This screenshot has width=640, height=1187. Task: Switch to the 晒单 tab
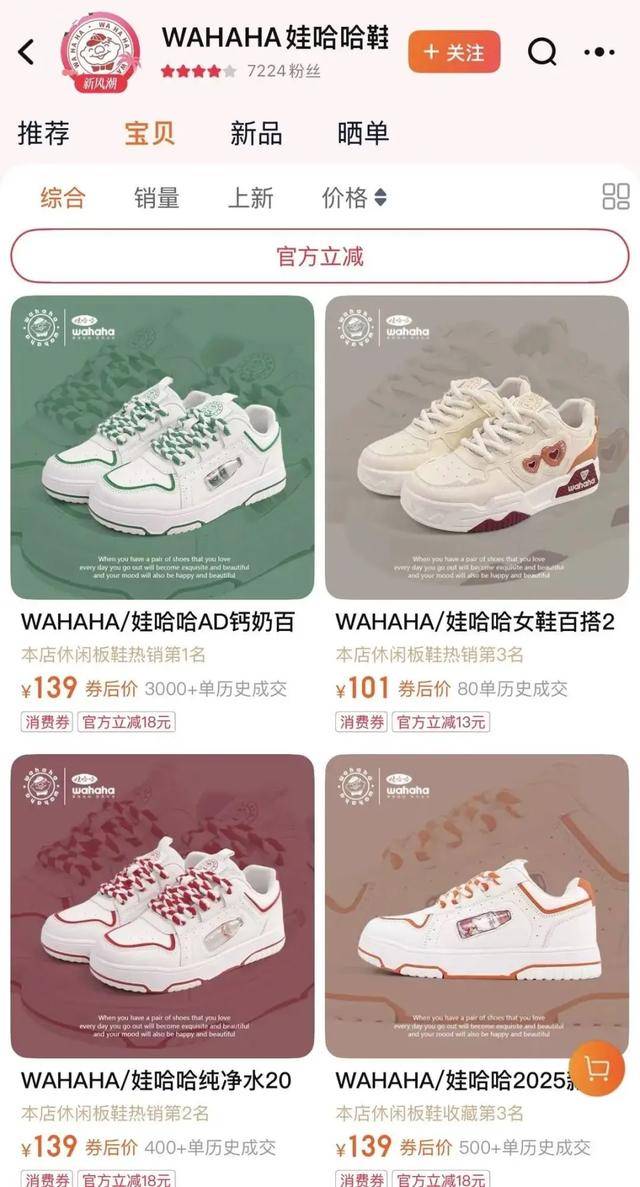(x=363, y=133)
